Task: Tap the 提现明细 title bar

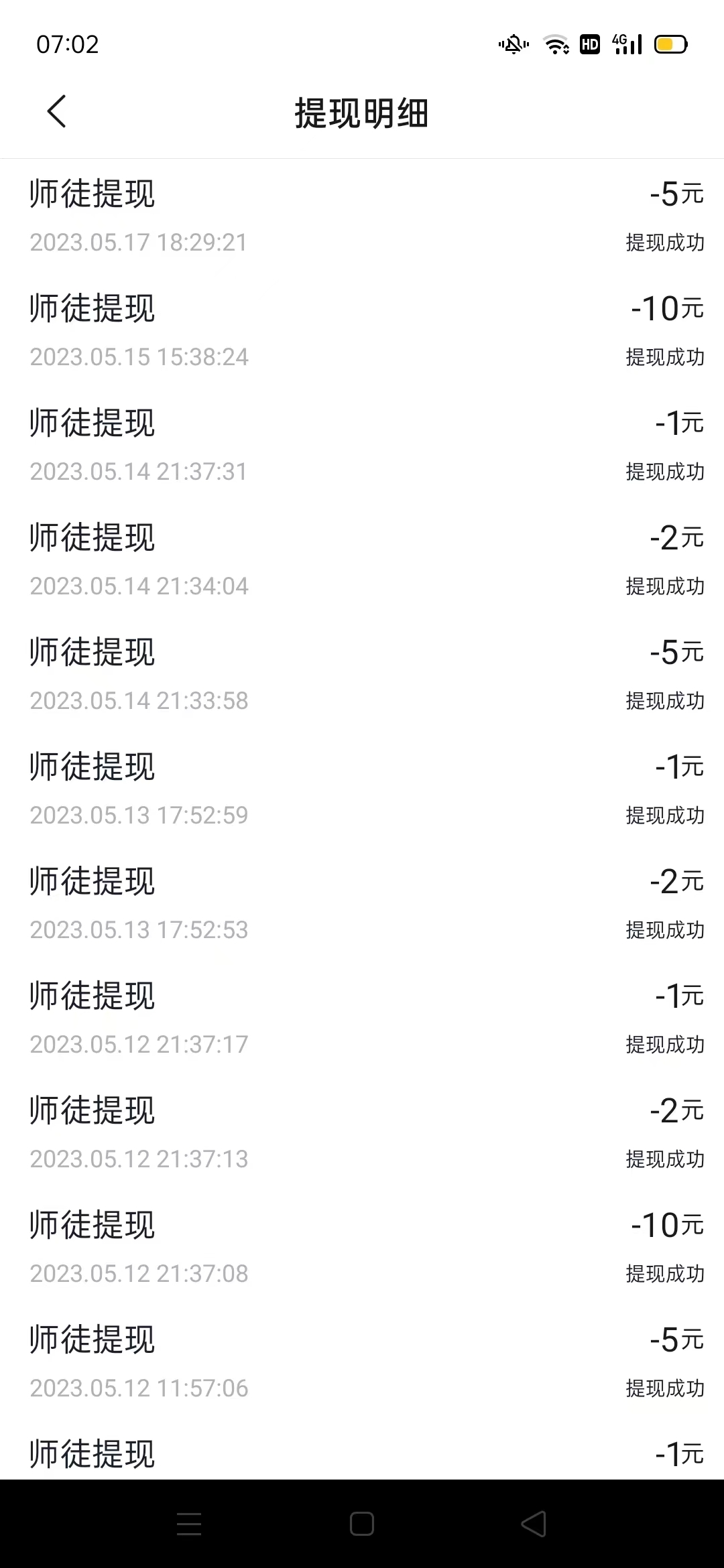Action: click(362, 112)
